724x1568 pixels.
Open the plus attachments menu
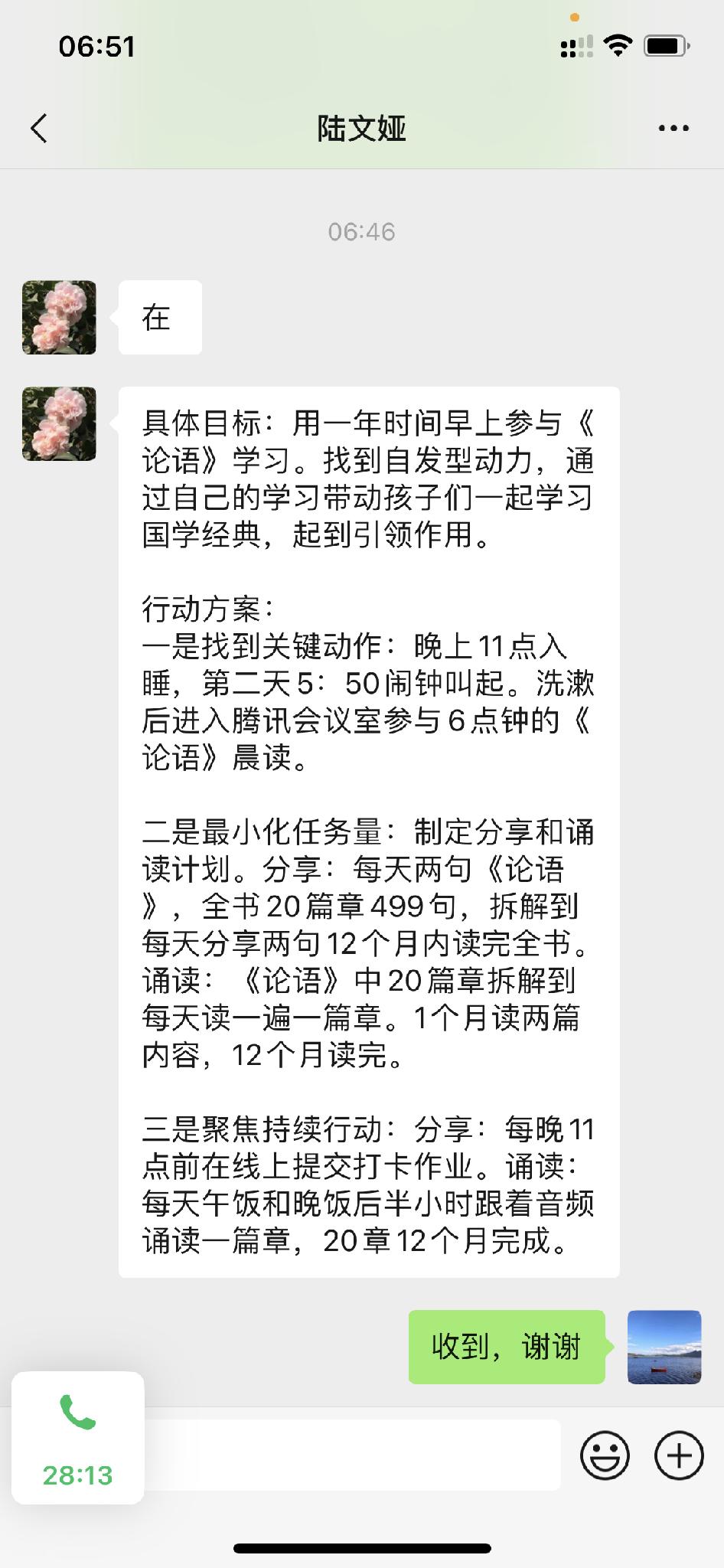click(679, 1455)
